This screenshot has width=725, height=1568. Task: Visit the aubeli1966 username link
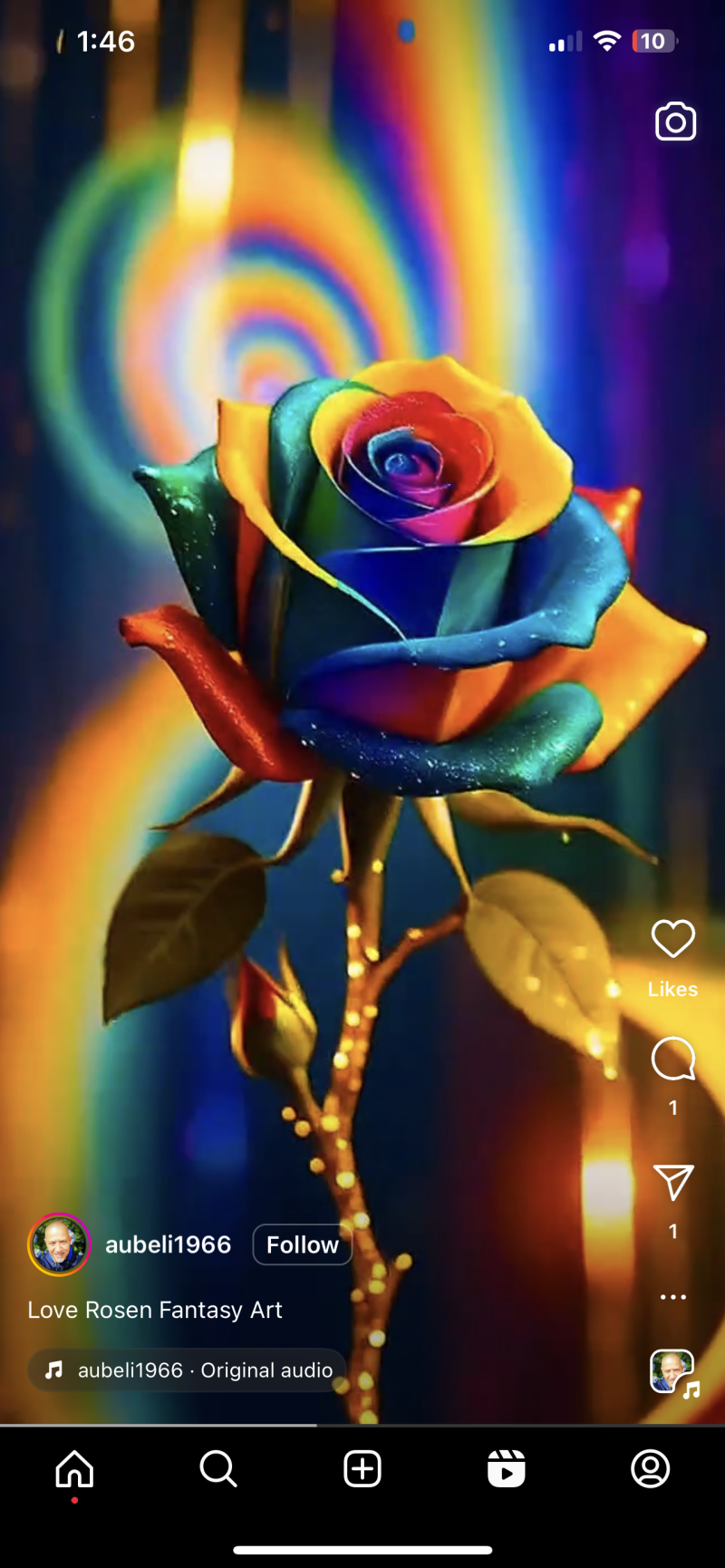tap(169, 1244)
